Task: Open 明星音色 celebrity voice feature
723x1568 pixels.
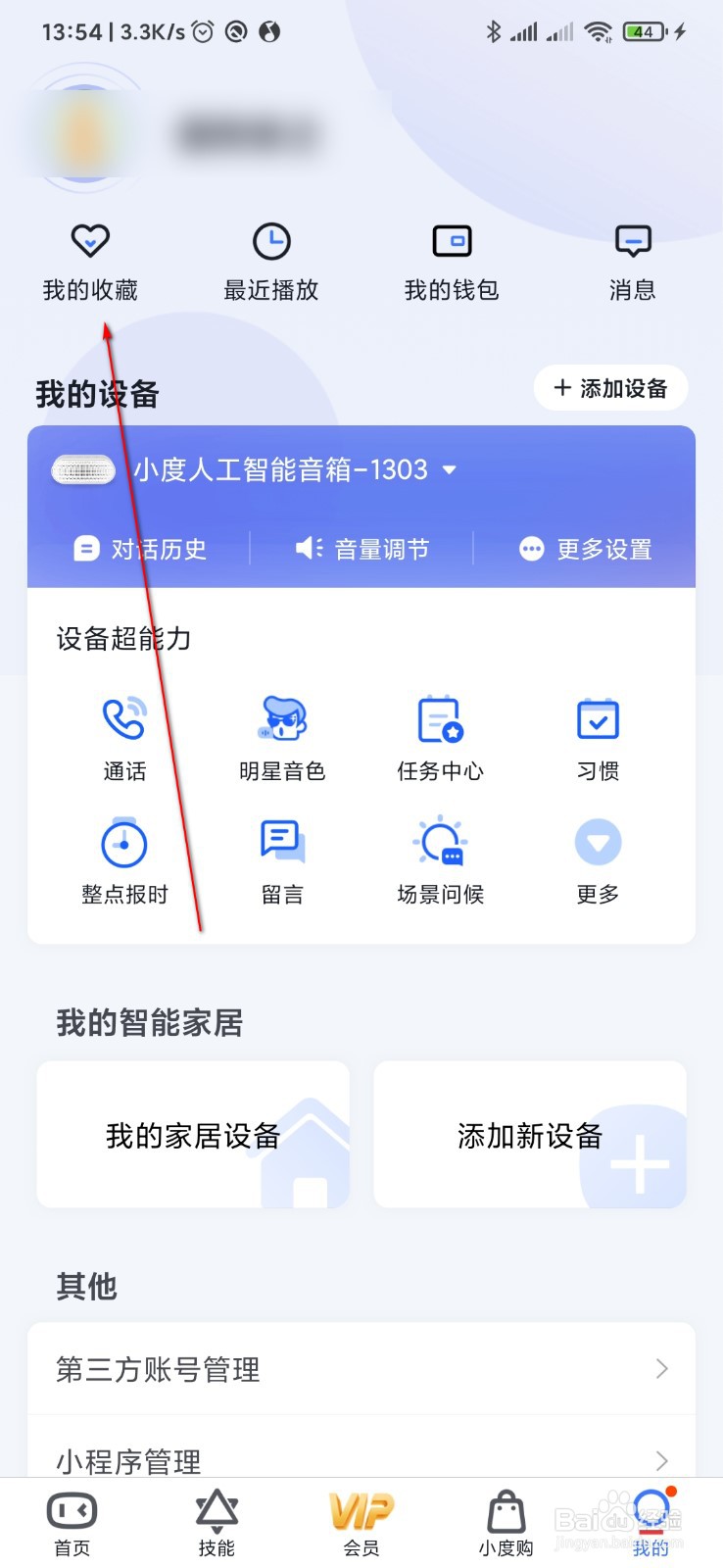Action: coord(282,735)
